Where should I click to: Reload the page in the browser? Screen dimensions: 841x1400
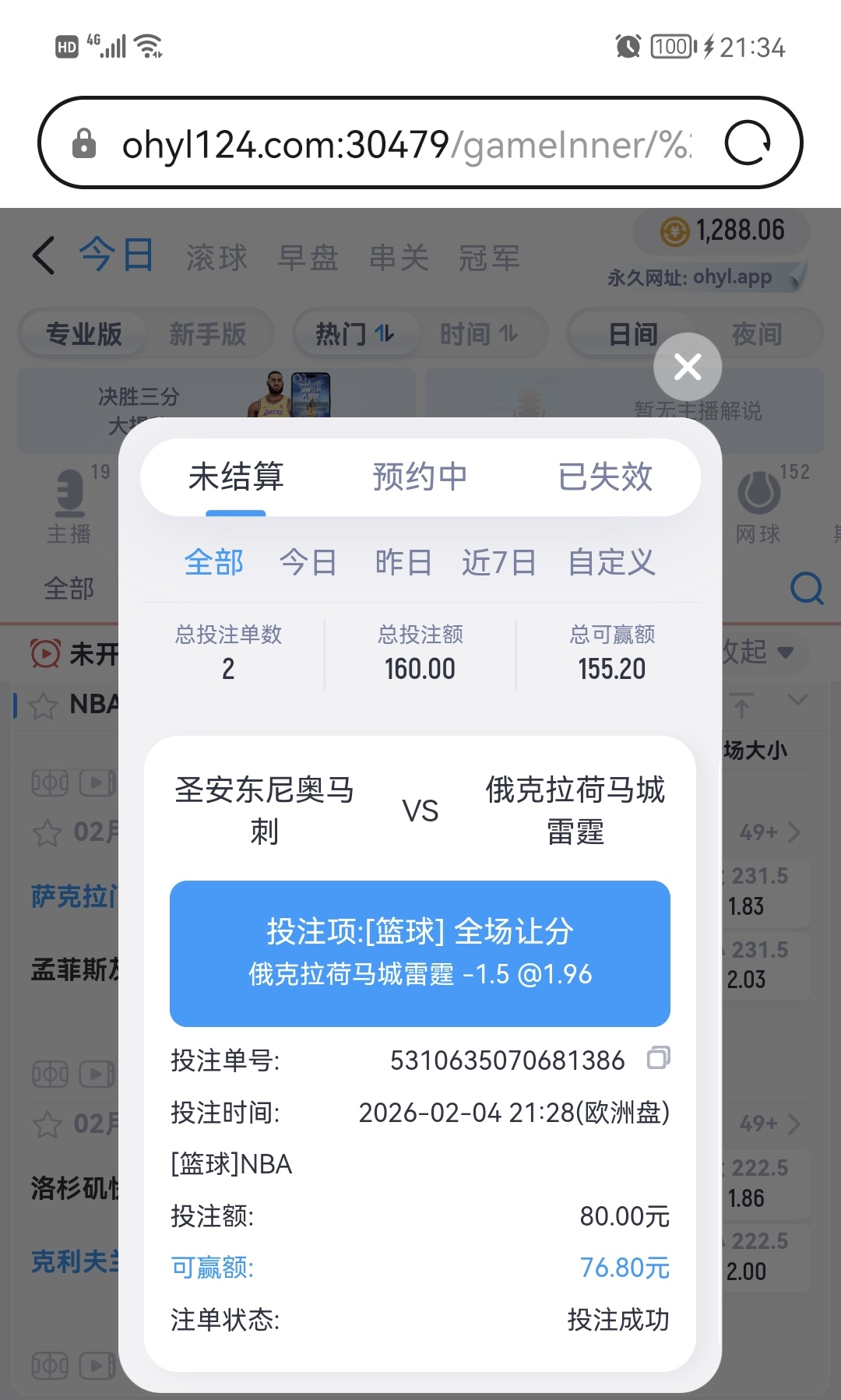(x=748, y=143)
